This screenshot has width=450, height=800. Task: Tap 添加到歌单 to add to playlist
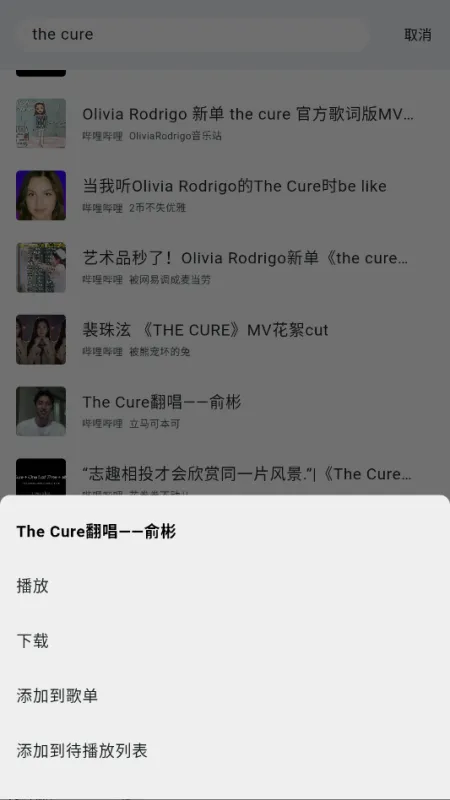tap(225, 696)
